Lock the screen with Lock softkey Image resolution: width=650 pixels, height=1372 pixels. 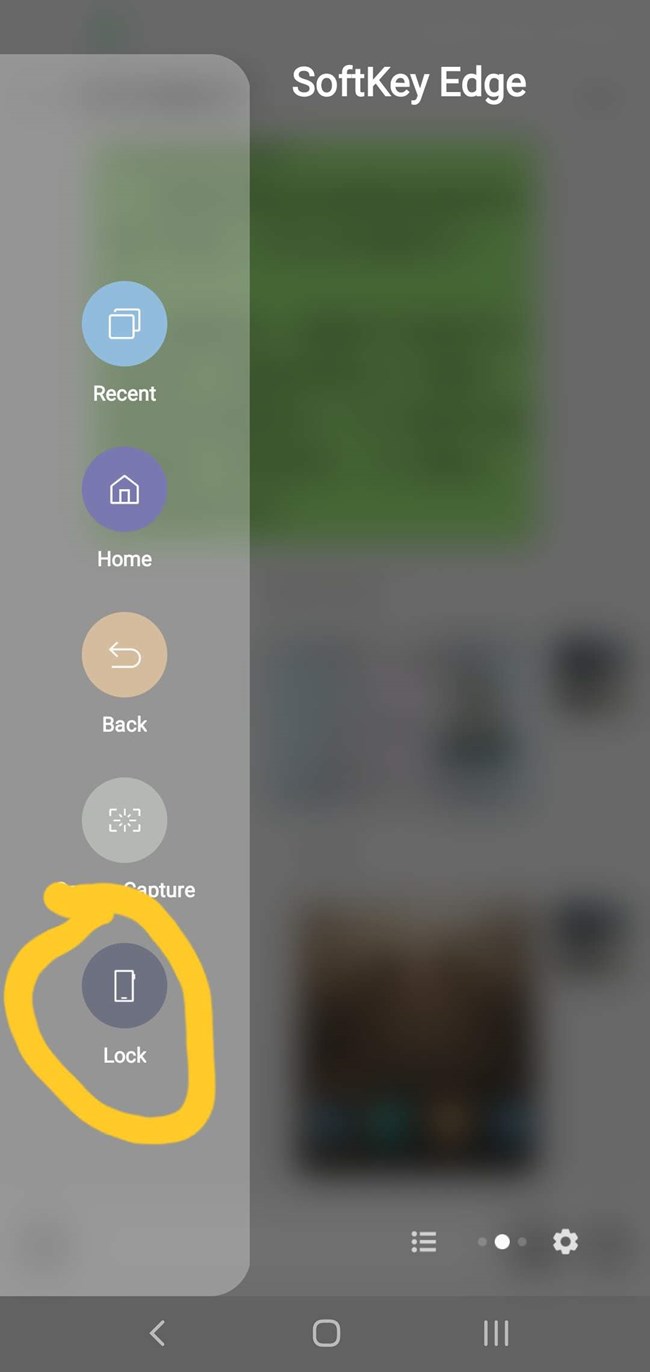124,986
